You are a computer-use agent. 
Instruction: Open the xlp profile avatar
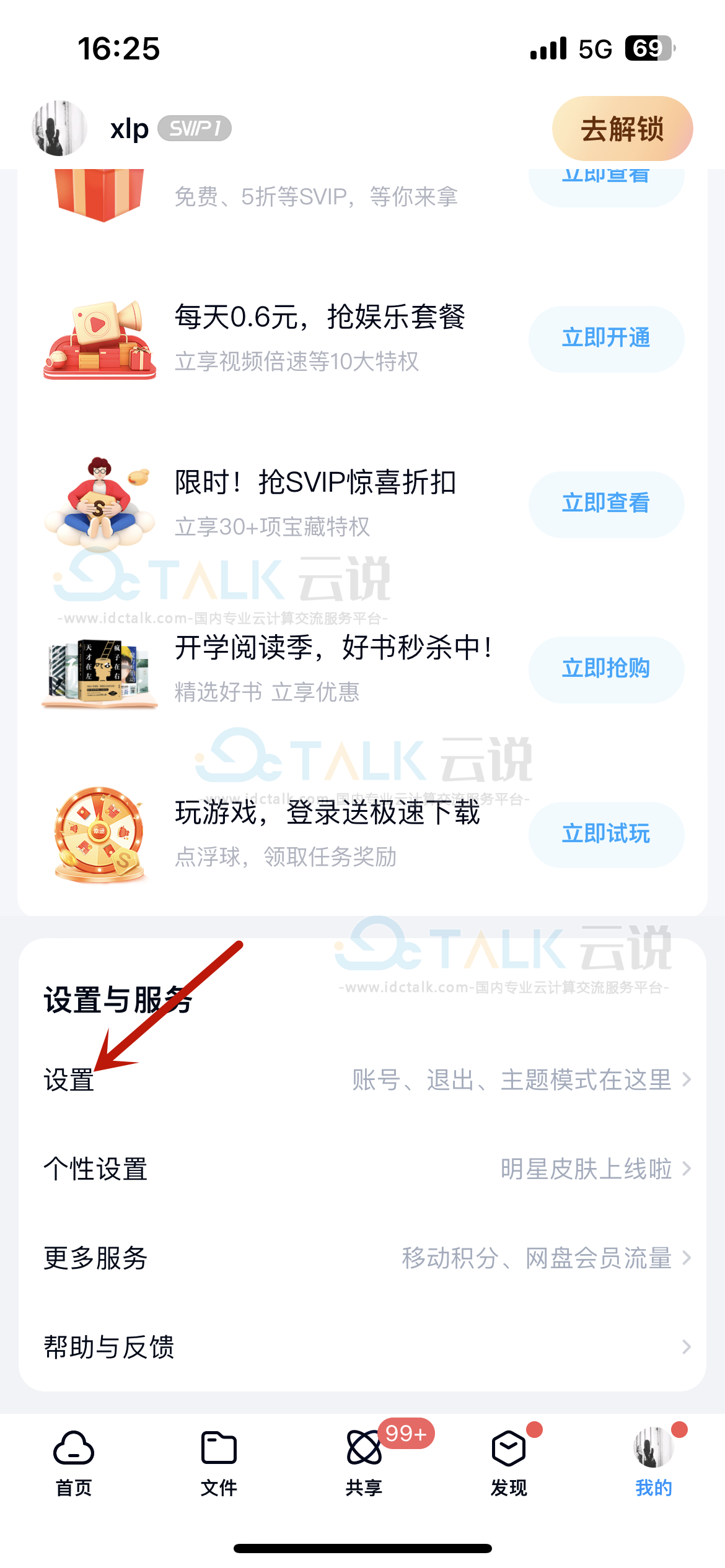coord(59,128)
